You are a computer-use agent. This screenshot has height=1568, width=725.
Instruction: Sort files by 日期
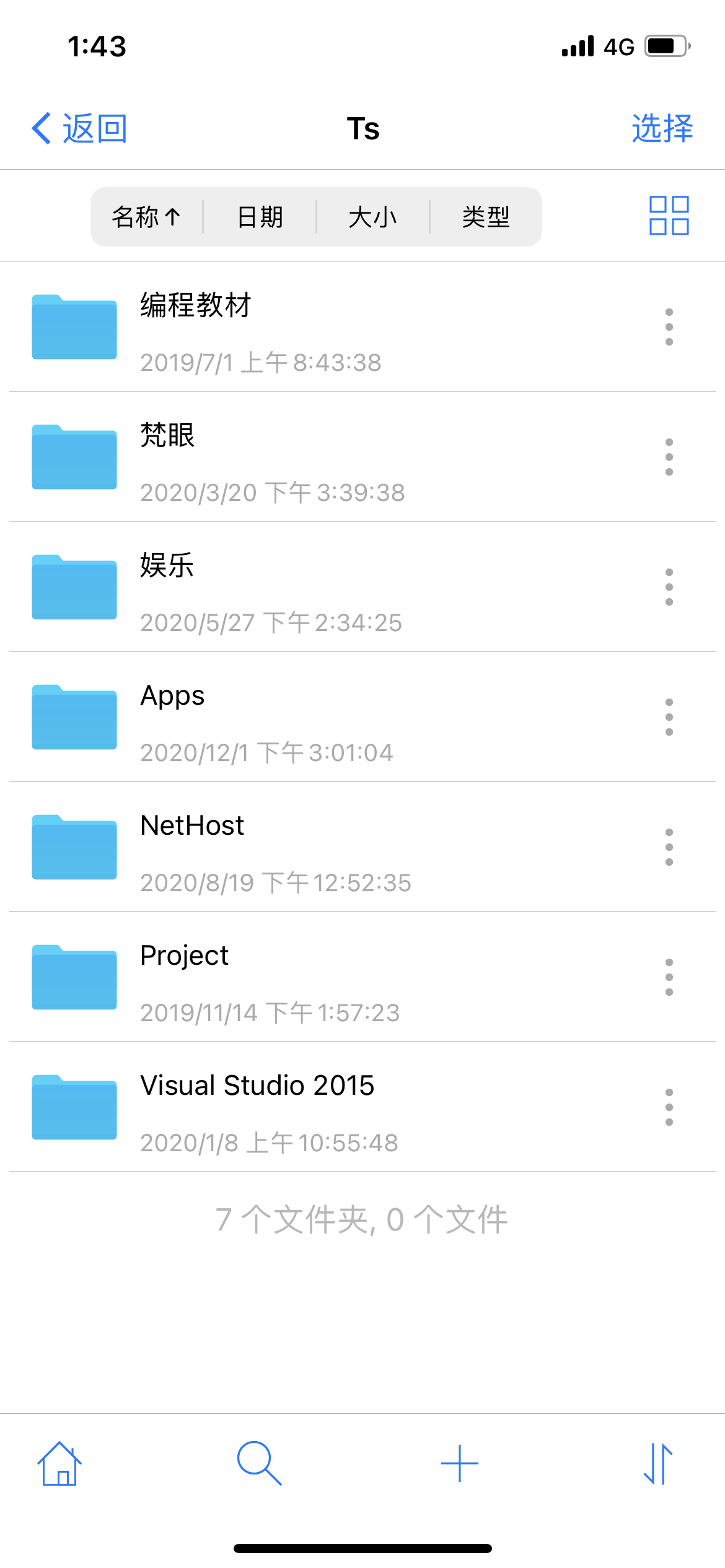click(x=260, y=216)
